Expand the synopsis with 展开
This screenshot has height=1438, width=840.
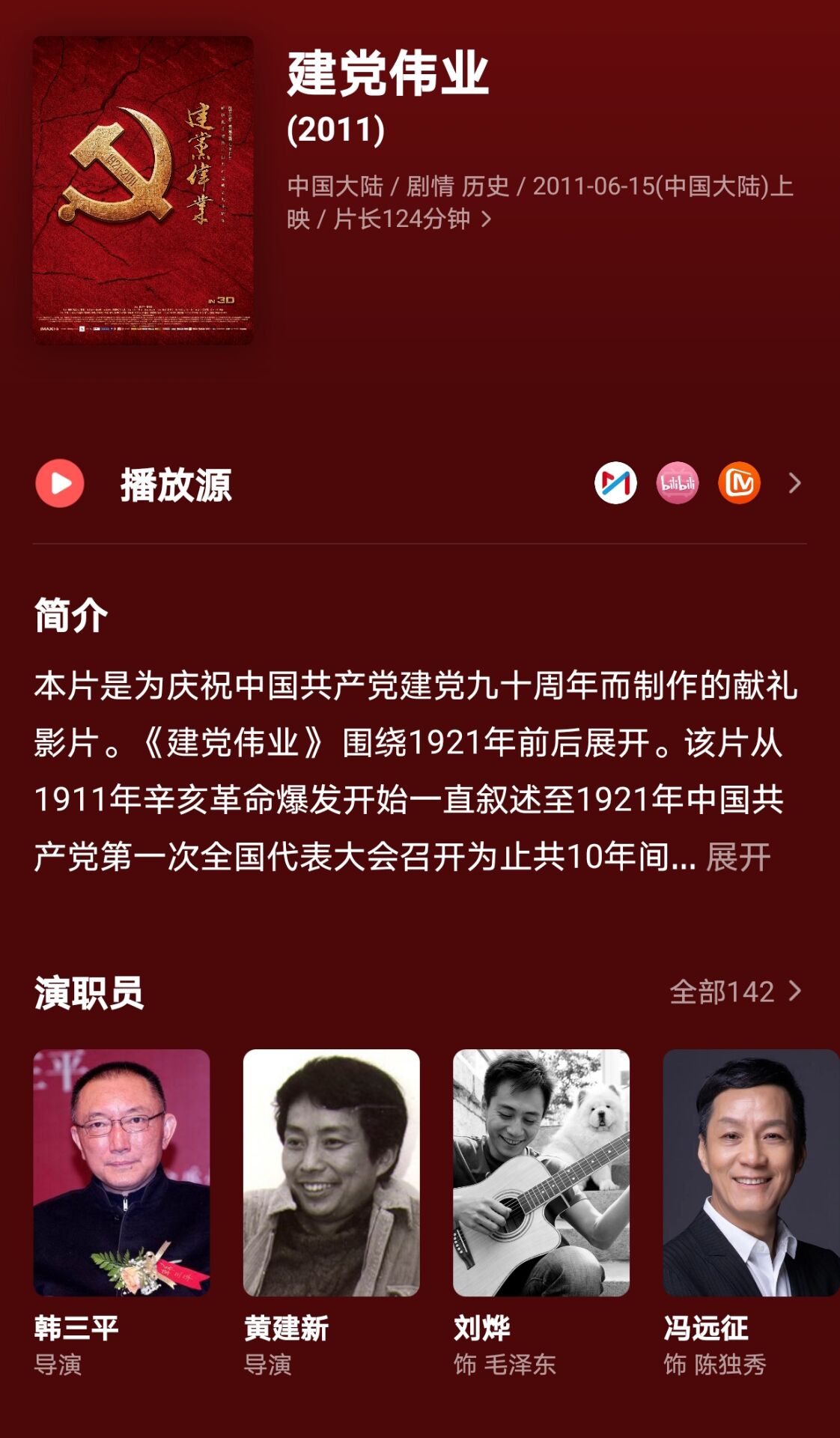pyautogui.click(x=738, y=857)
